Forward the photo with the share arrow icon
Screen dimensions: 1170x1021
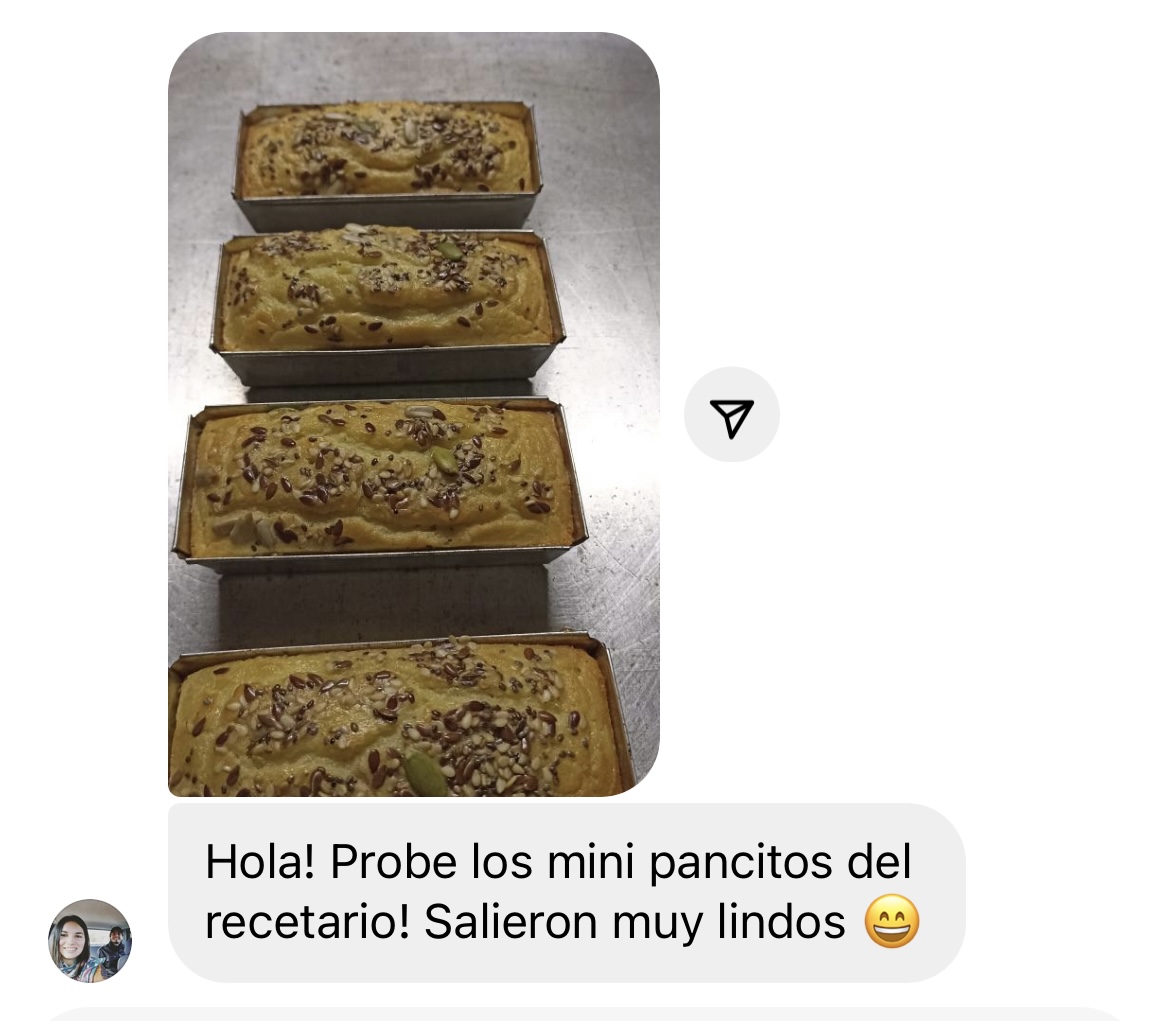click(x=731, y=415)
